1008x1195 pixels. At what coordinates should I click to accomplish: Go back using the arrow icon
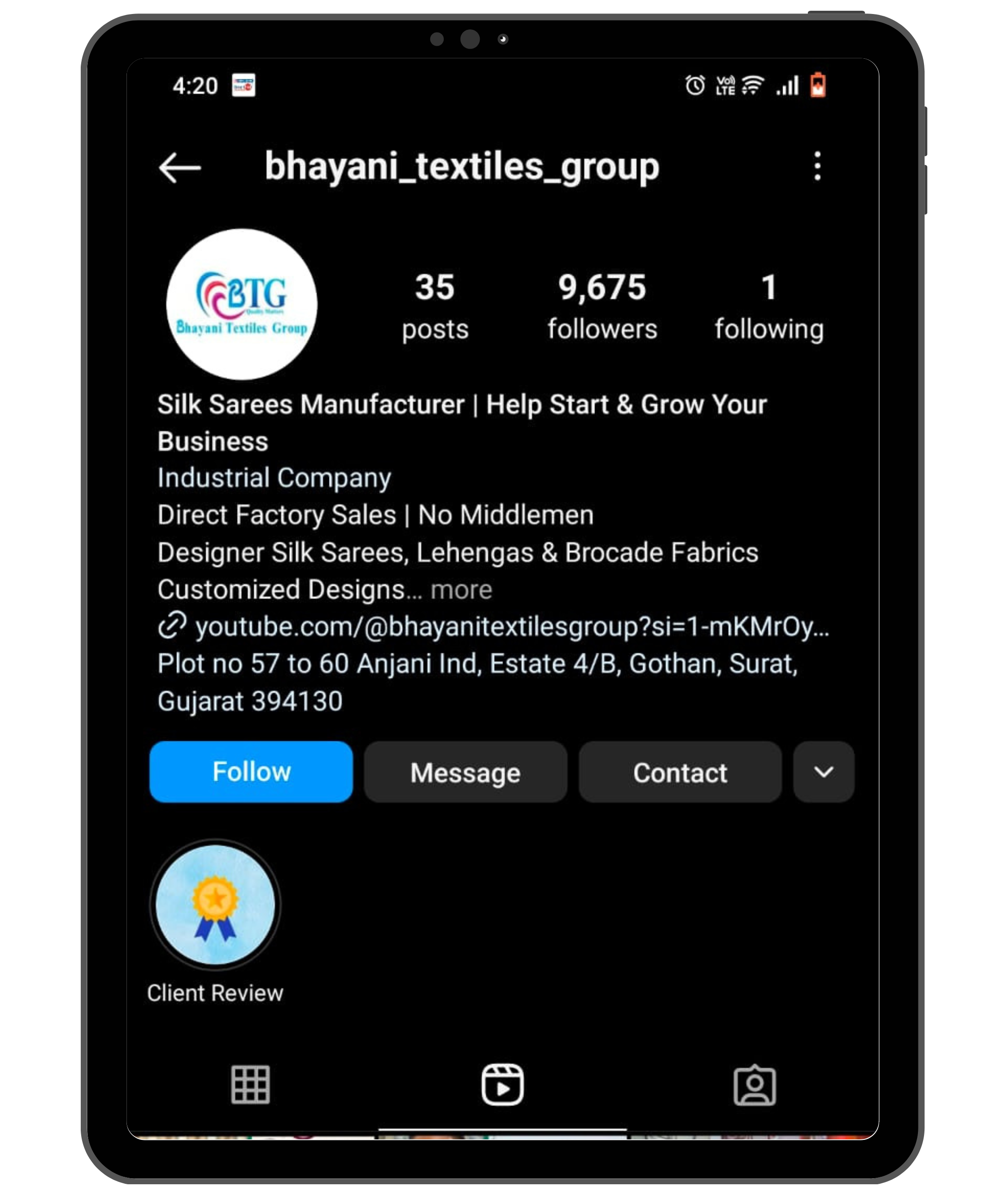point(179,168)
